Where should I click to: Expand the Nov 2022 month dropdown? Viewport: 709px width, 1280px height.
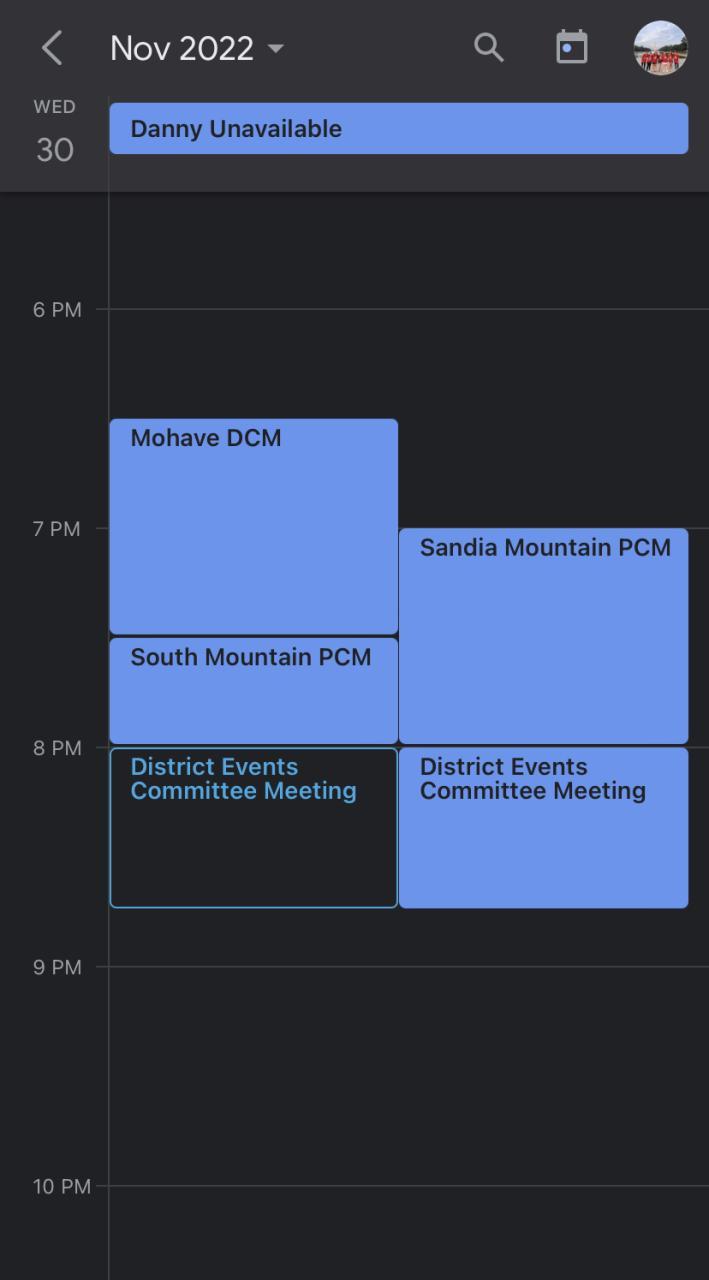click(197, 48)
